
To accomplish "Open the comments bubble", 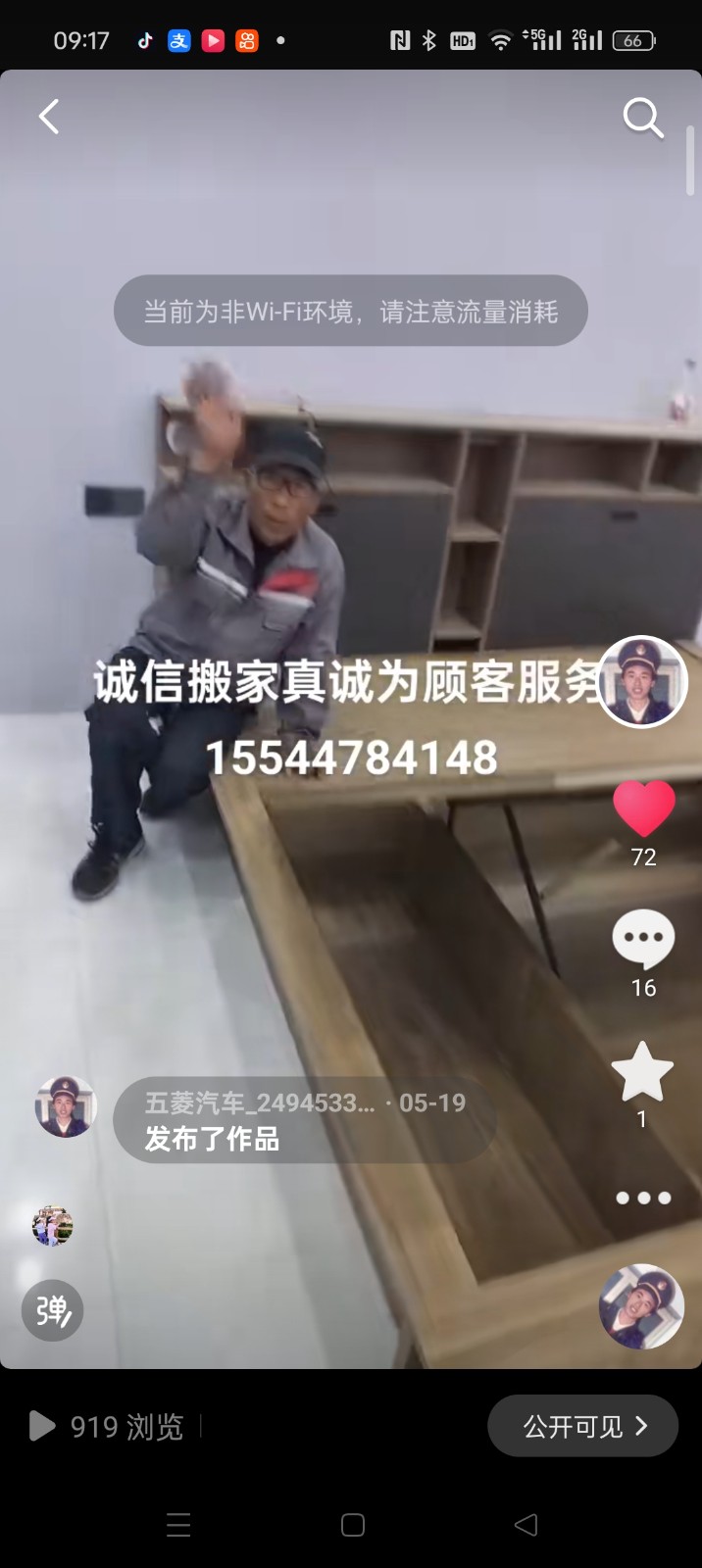I will pos(643,939).
